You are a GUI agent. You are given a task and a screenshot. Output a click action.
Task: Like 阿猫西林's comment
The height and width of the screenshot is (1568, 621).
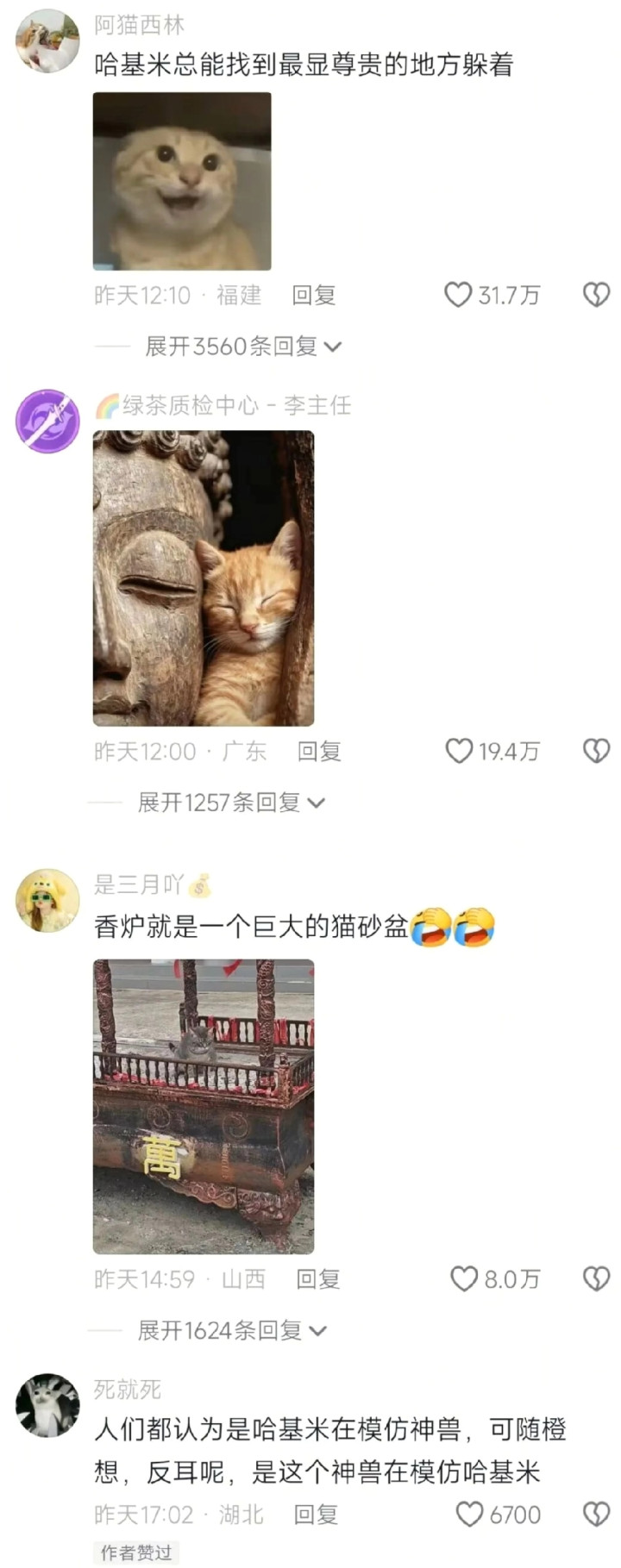tap(459, 295)
